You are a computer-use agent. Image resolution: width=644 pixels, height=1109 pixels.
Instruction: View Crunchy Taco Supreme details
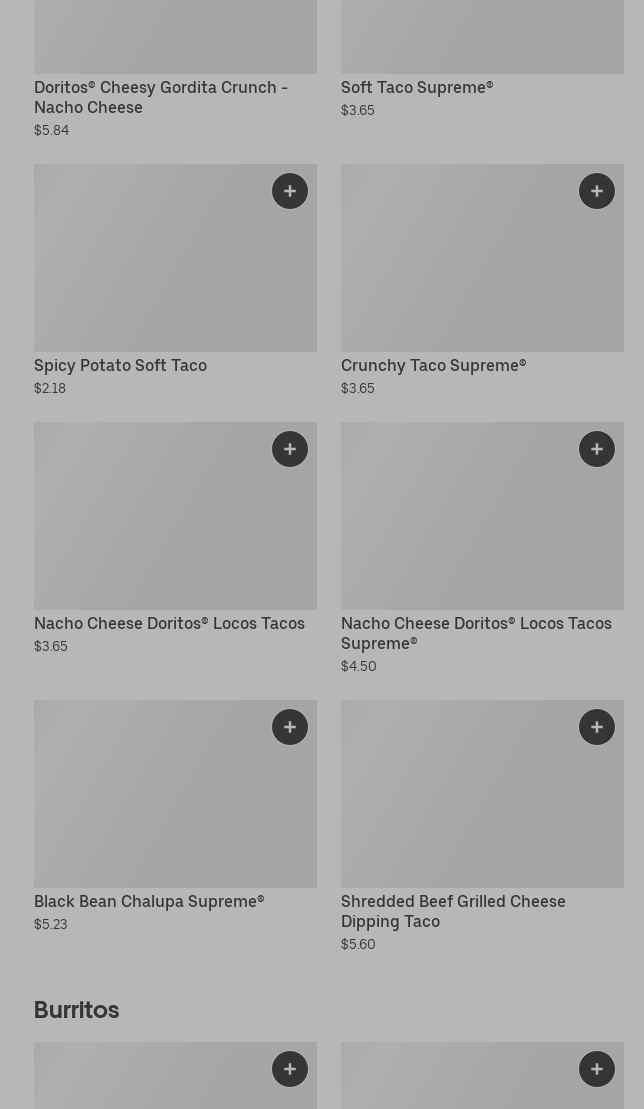(482, 281)
